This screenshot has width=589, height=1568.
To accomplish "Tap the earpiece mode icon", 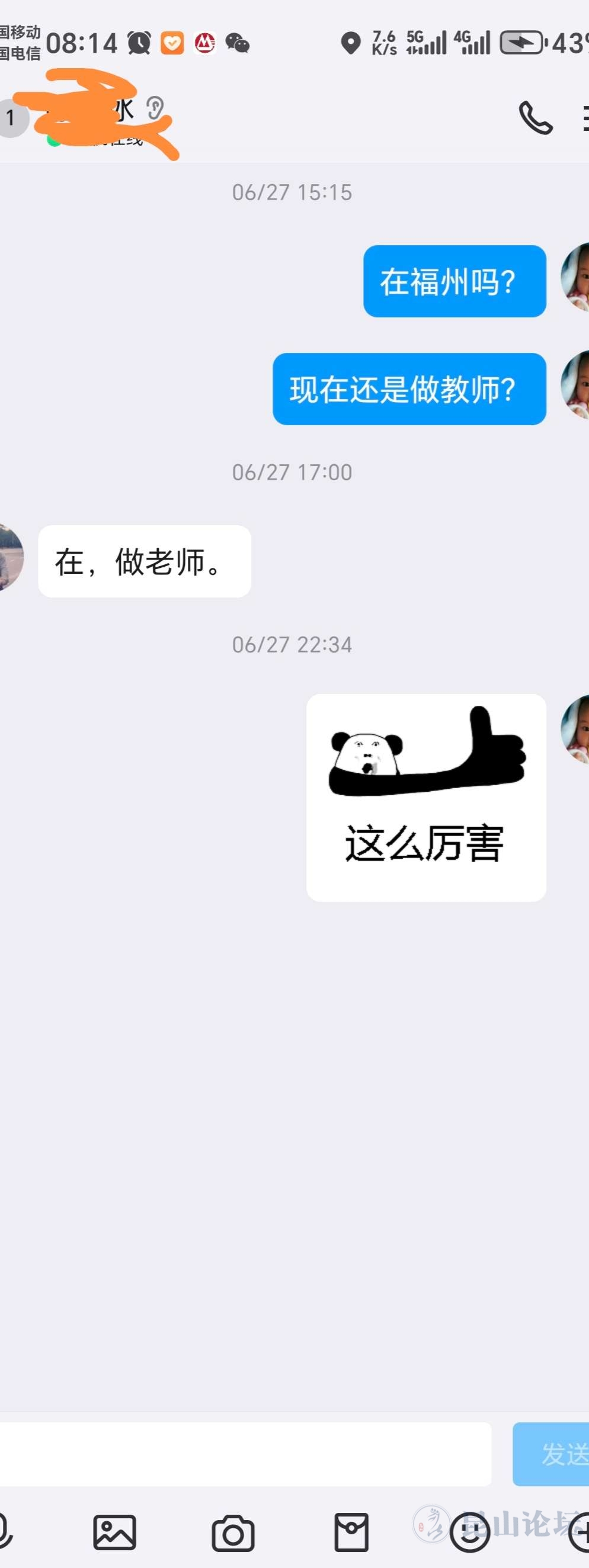I will 155,108.
